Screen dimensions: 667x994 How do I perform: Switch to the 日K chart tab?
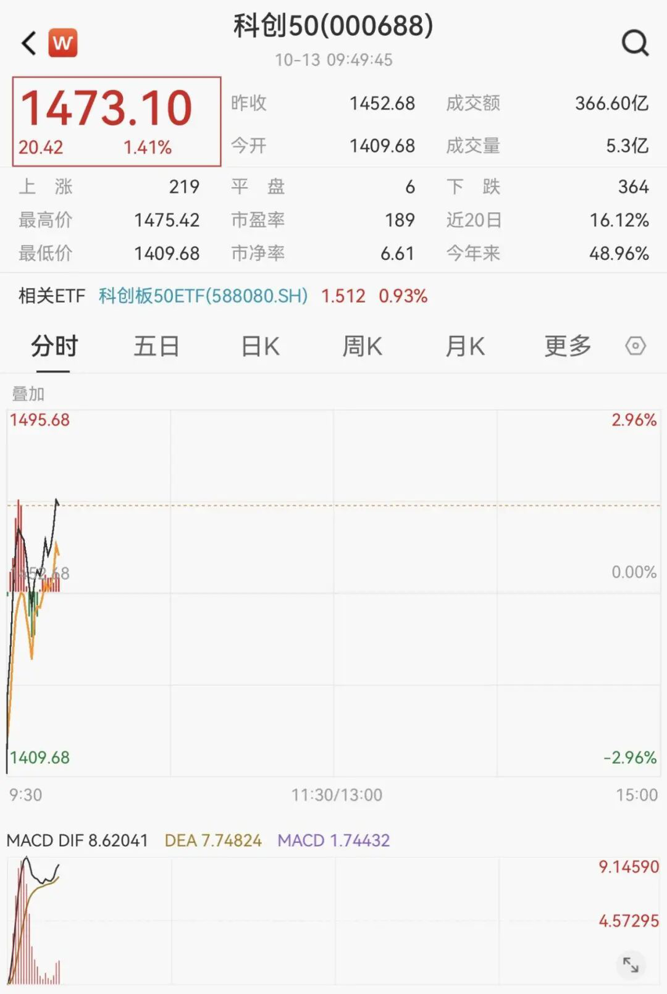click(260, 346)
